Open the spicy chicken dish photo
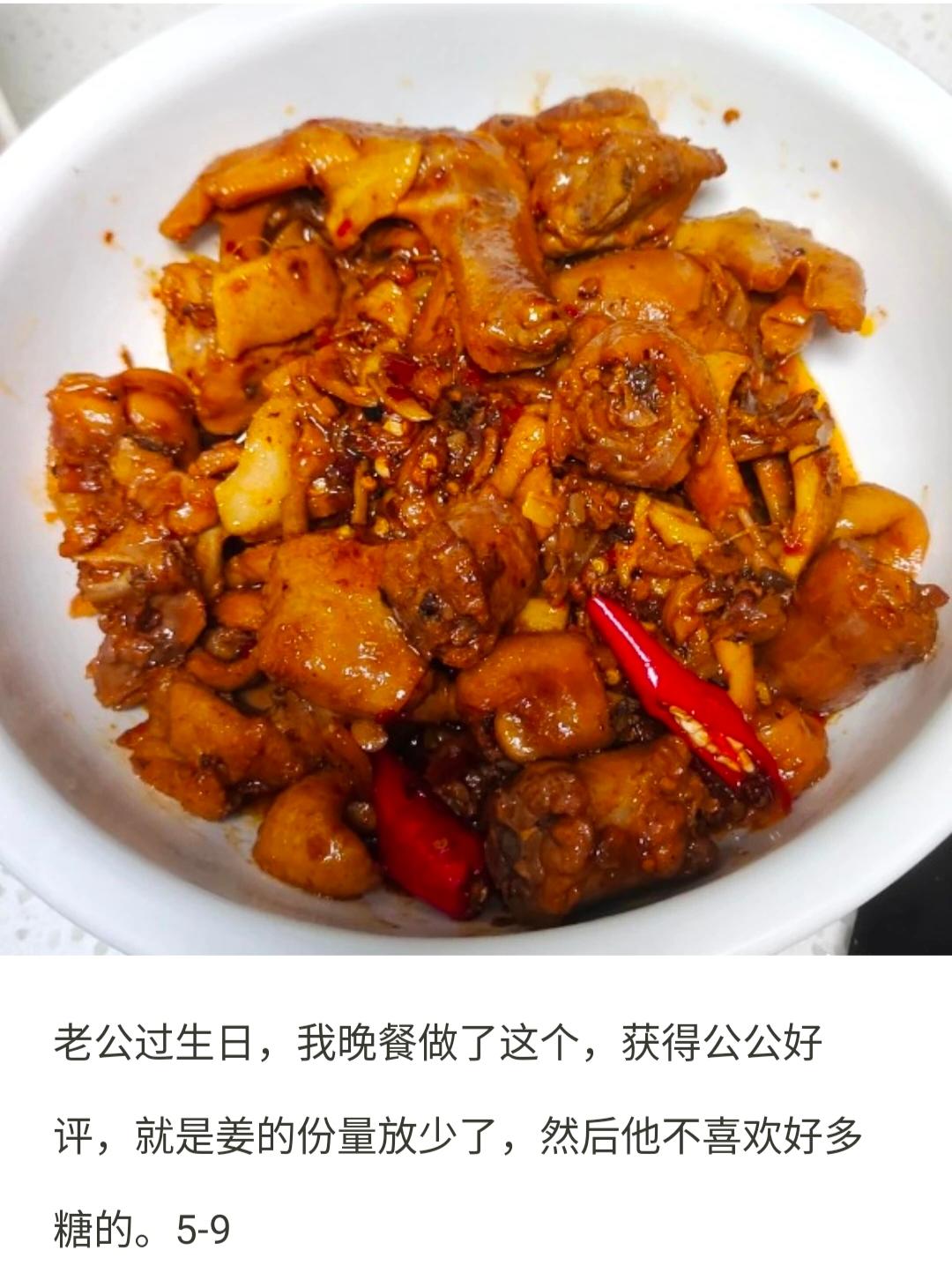 [476, 478]
